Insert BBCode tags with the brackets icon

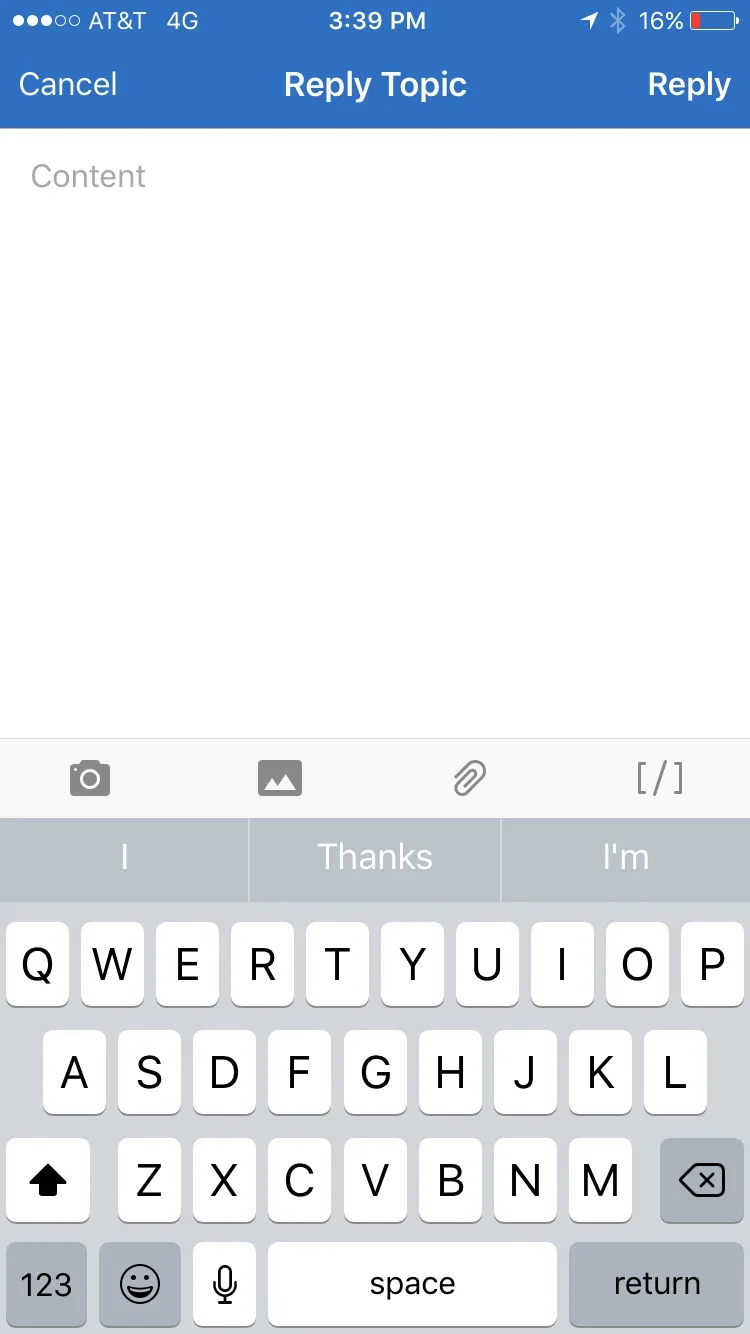(x=660, y=778)
